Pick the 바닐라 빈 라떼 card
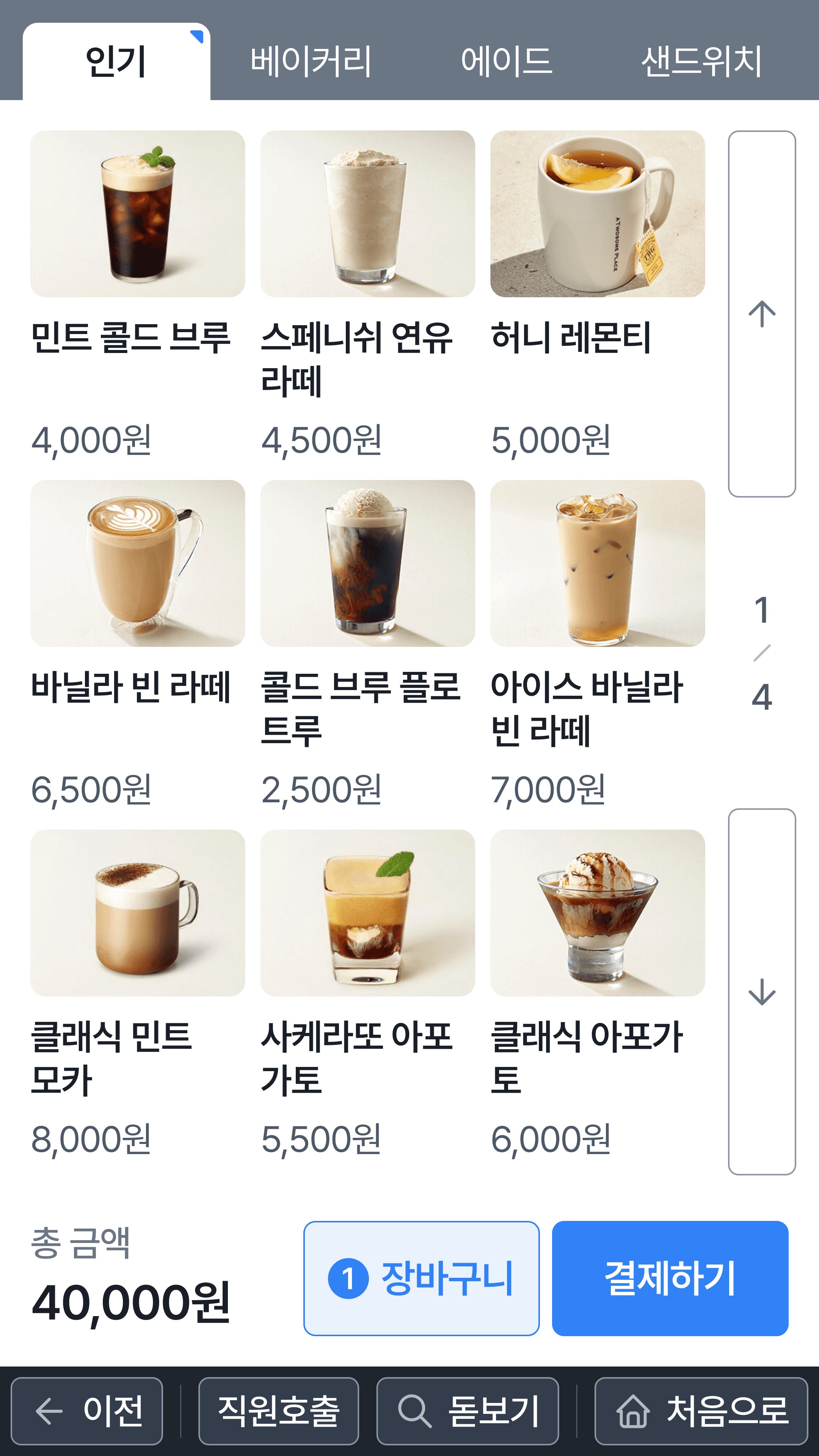 coord(137,563)
